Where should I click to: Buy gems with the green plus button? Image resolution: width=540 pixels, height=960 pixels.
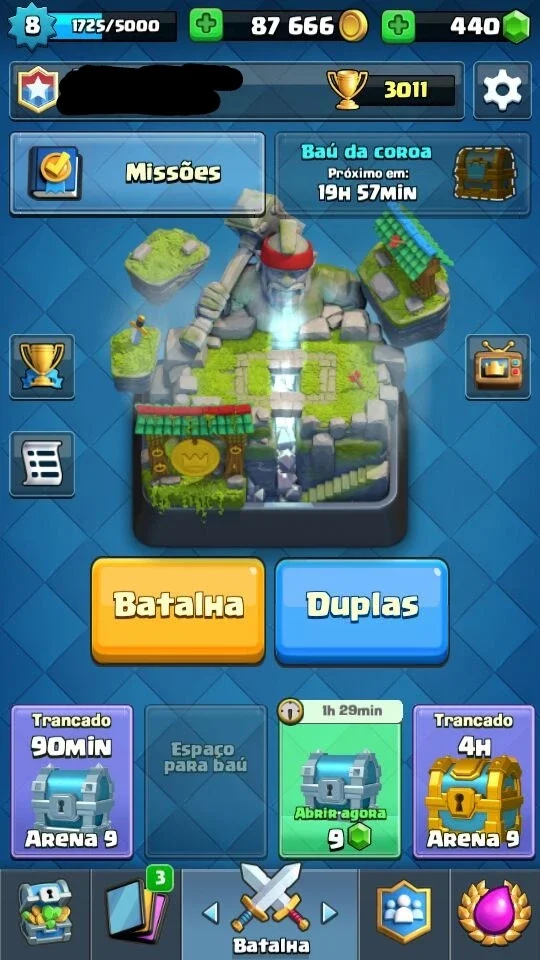pos(398,26)
